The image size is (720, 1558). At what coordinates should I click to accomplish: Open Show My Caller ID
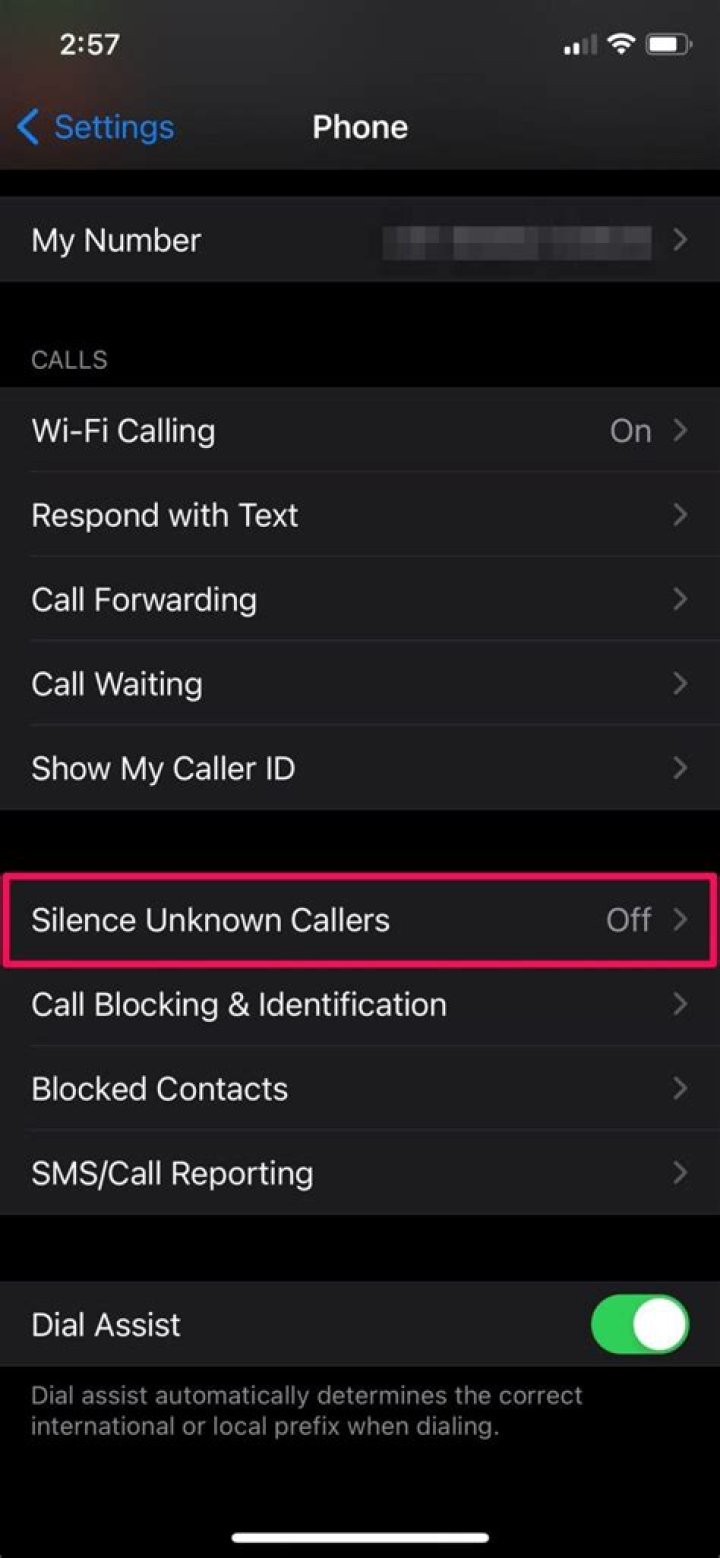point(360,768)
